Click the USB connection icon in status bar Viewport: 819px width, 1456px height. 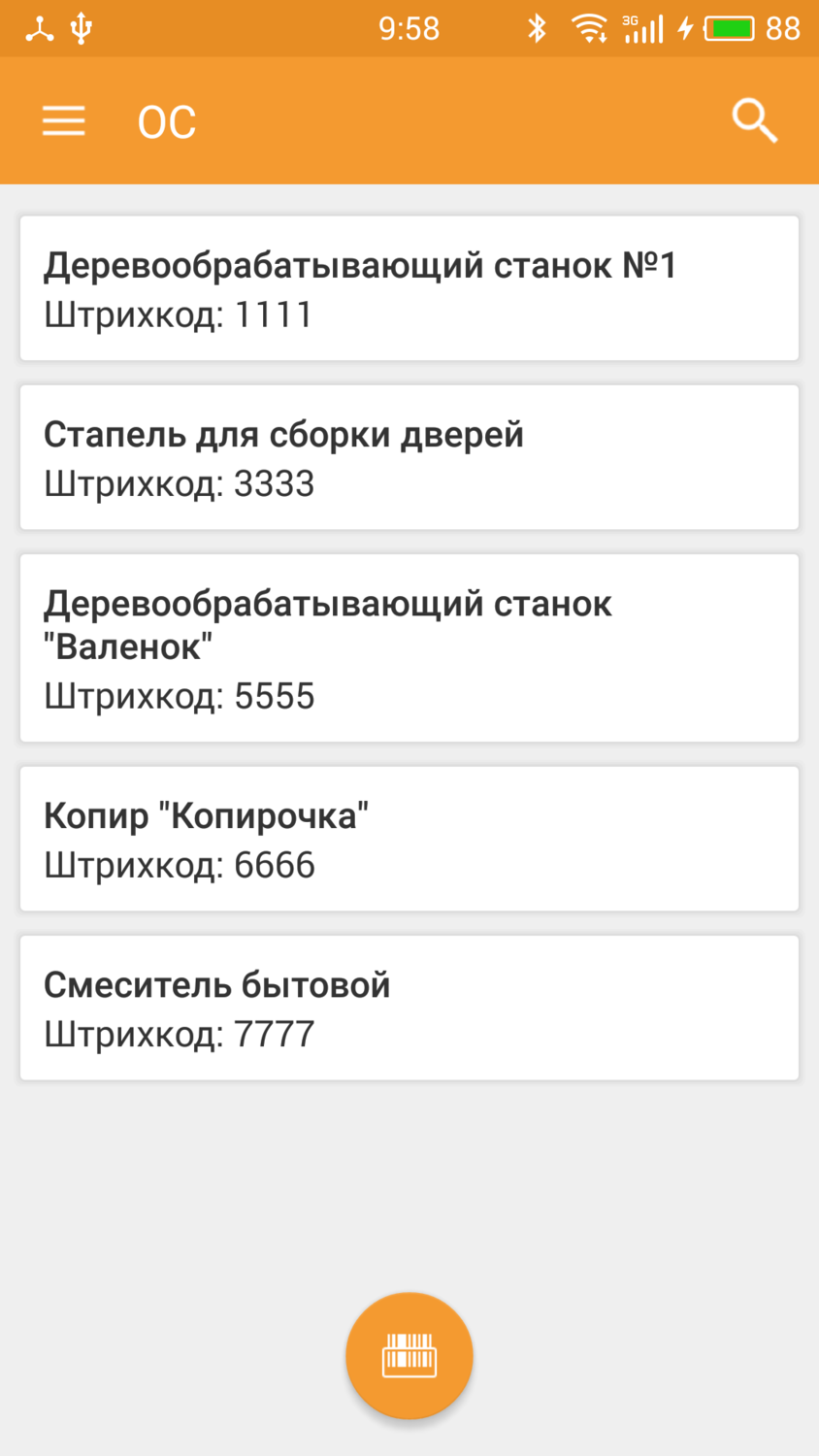click(x=82, y=27)
